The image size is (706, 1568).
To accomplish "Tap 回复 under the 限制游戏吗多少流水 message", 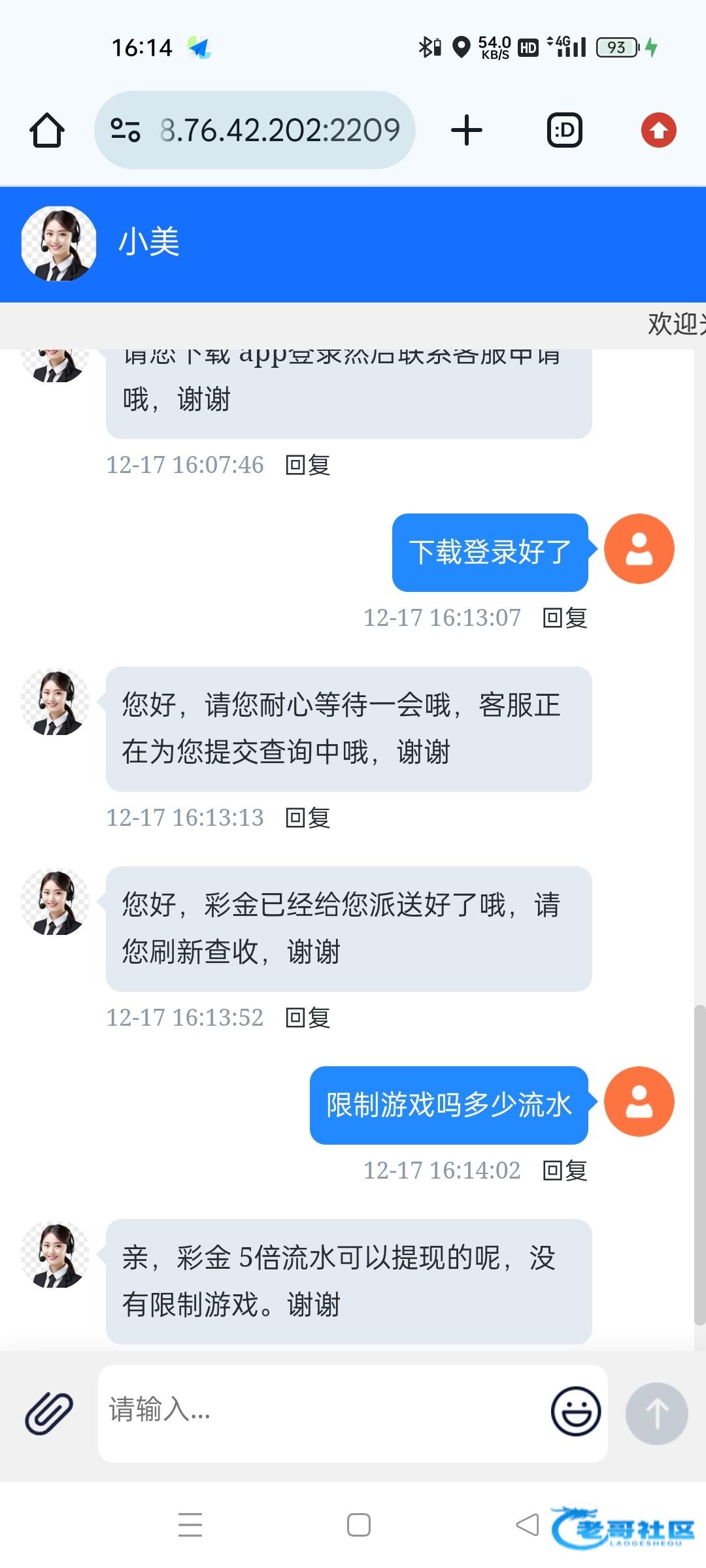I will [x=565, y=1170].
